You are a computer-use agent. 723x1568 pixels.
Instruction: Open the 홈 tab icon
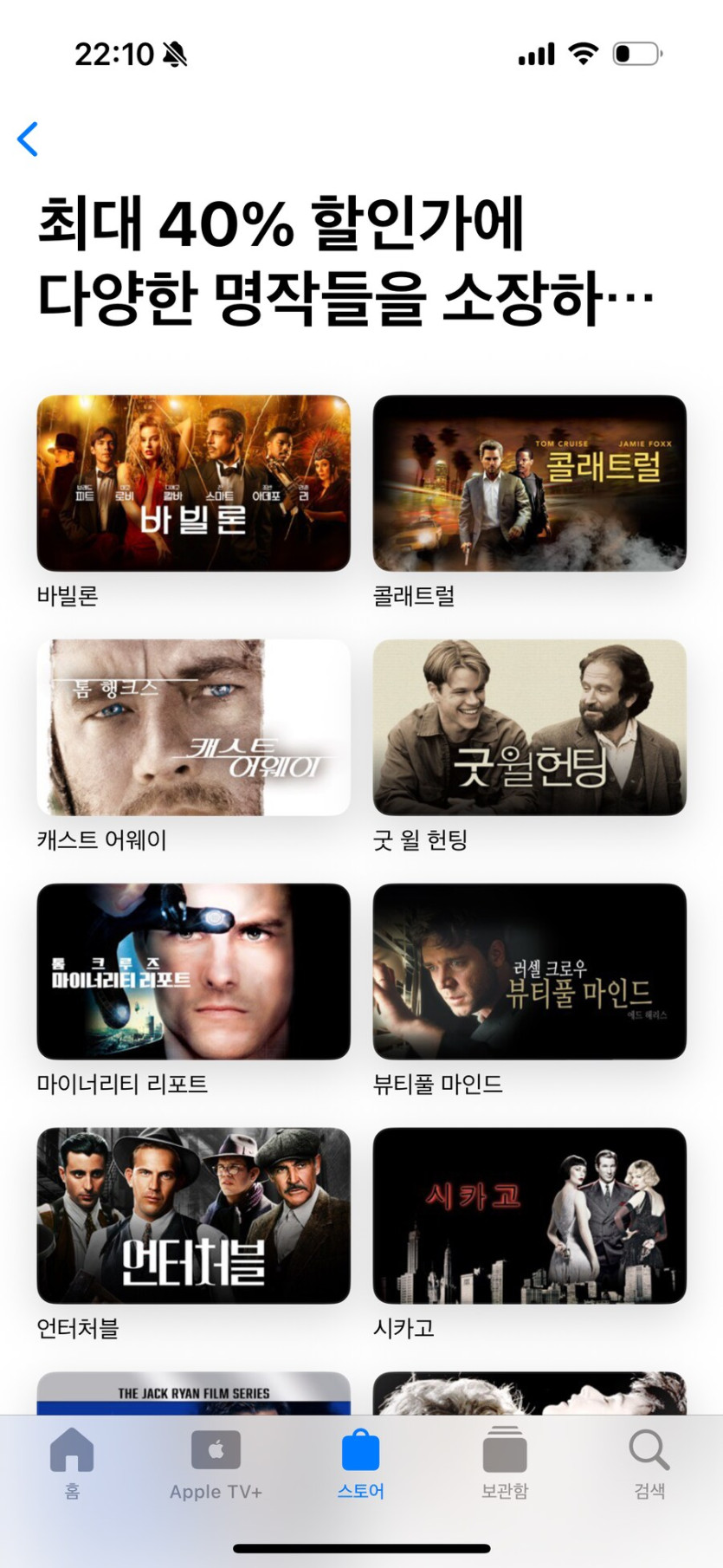pos(71,1450)
